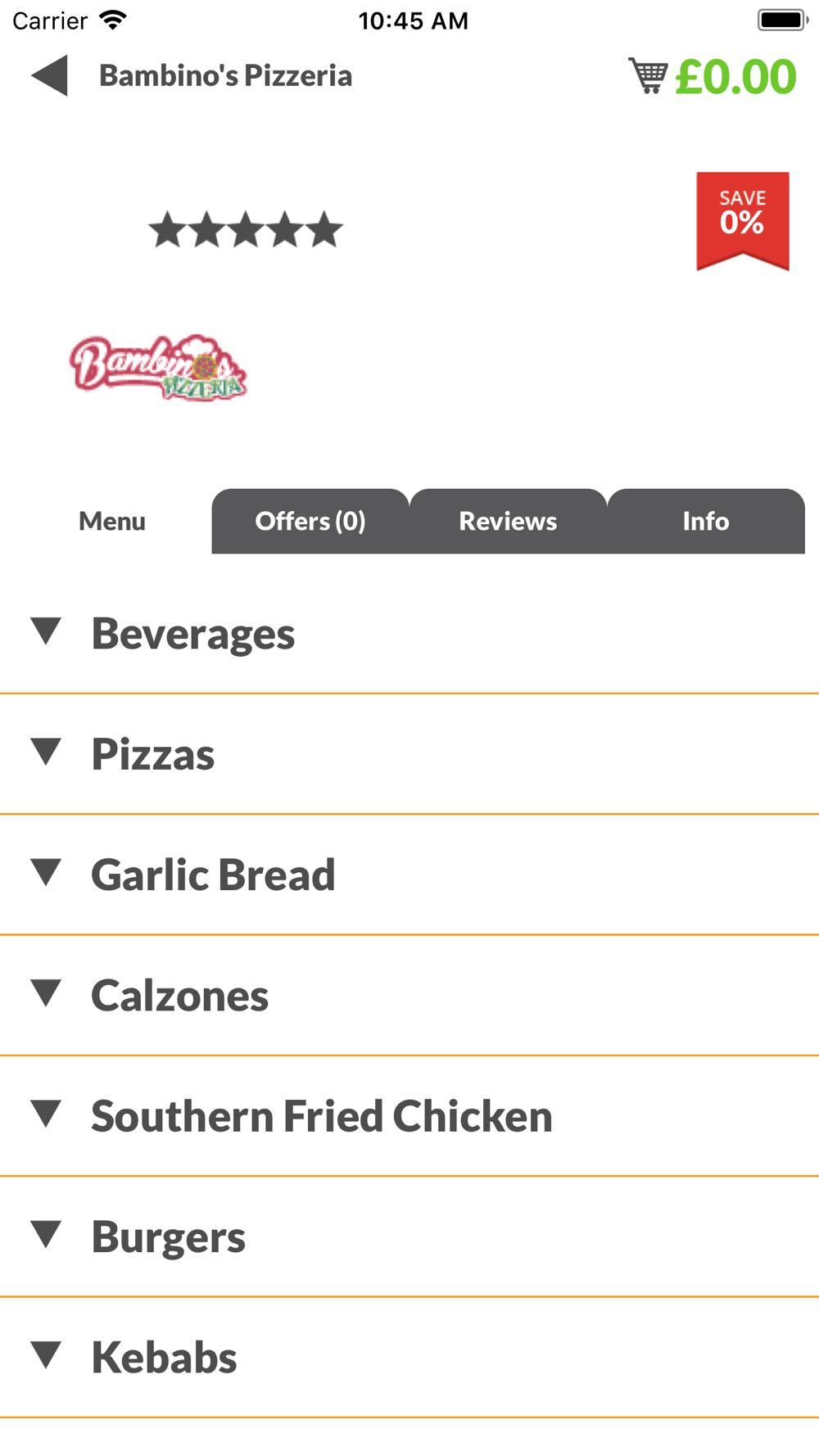The width and height of the screenshot is (819, 1456).
Task: Expand the Pizzas section
Action: [409, 754]
